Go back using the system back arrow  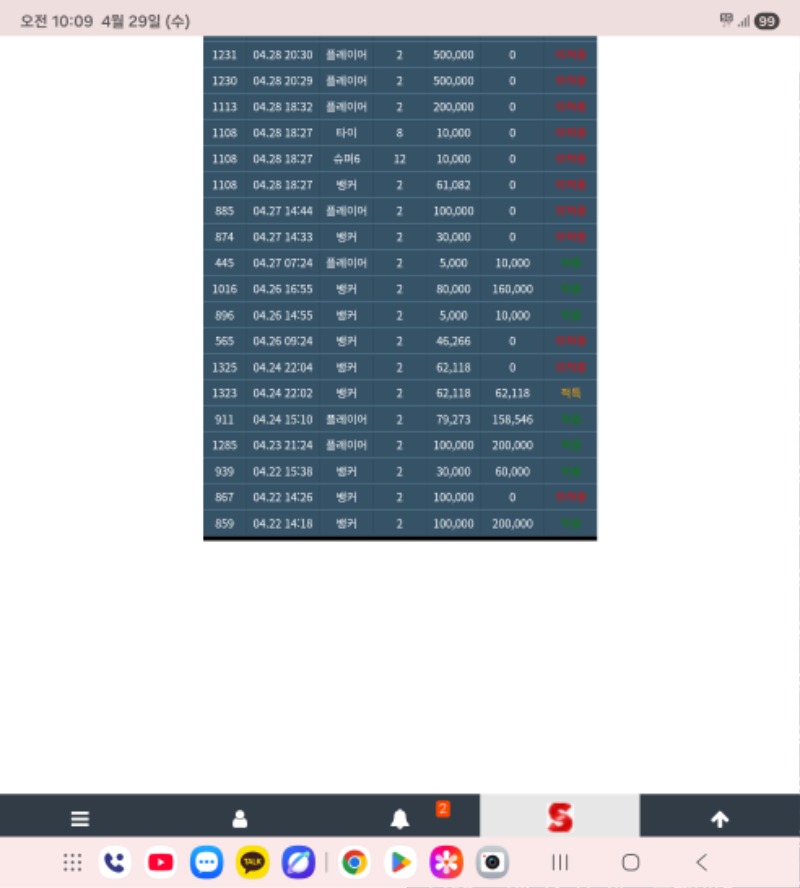click(701, 862)
